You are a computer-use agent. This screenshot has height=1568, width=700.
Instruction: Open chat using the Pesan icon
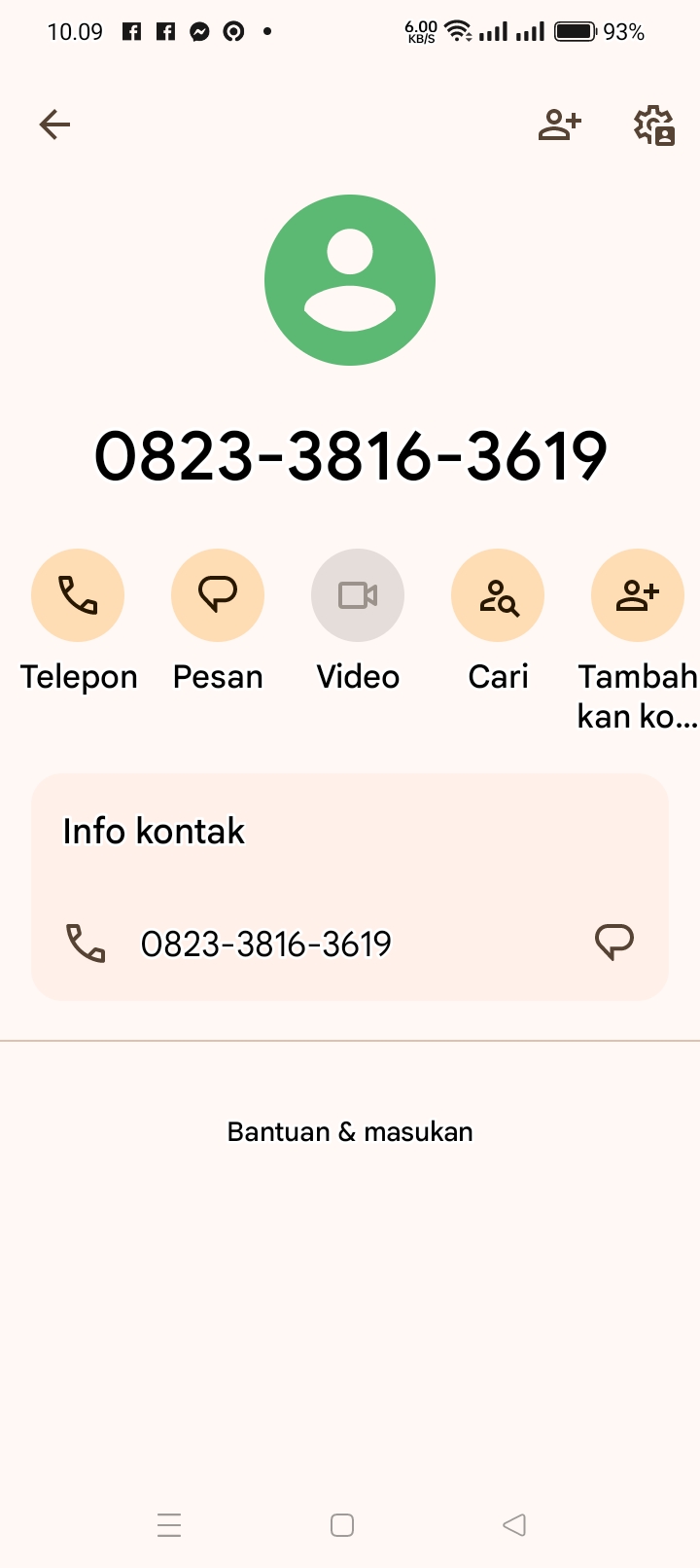pos(218,594)
